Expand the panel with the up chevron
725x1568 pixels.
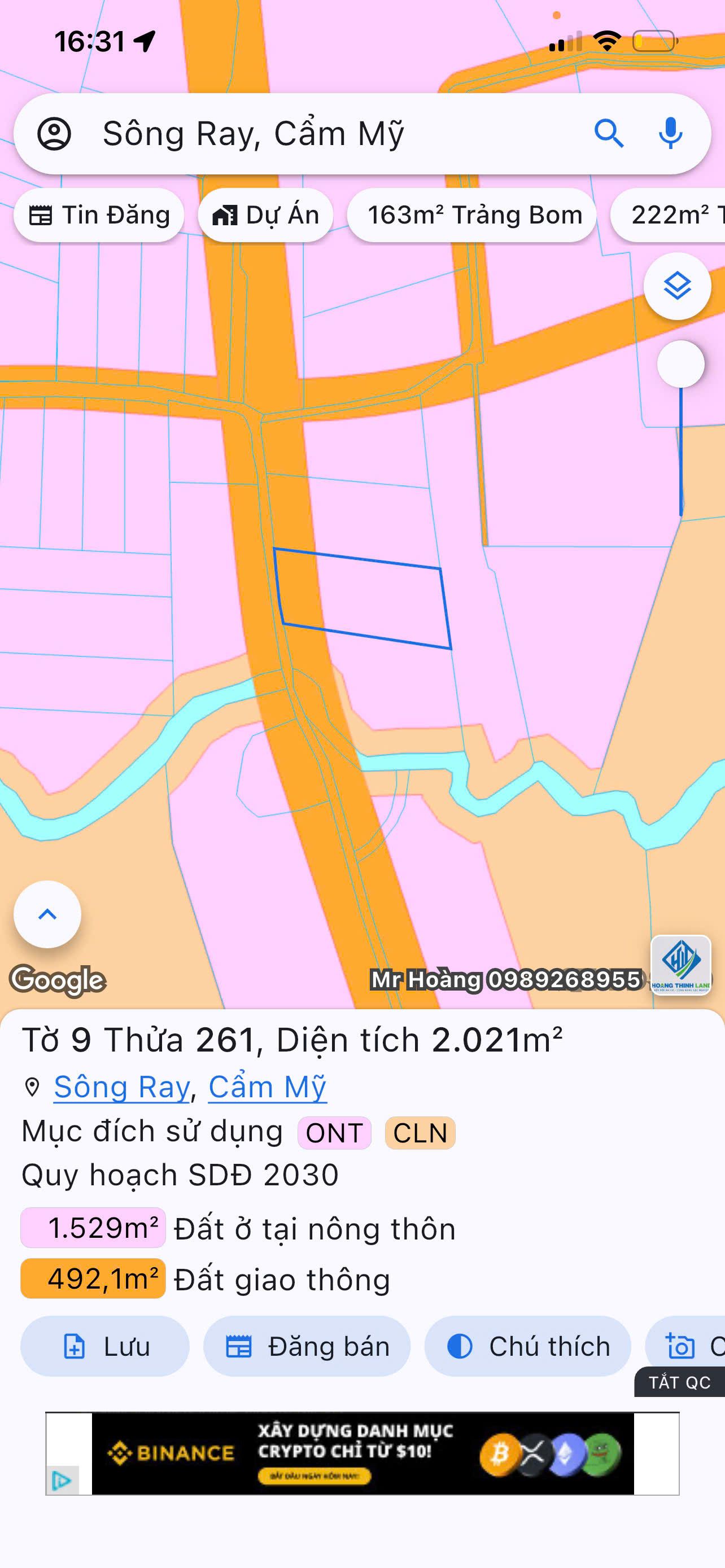pyautogui.click(x=47, y=914)
